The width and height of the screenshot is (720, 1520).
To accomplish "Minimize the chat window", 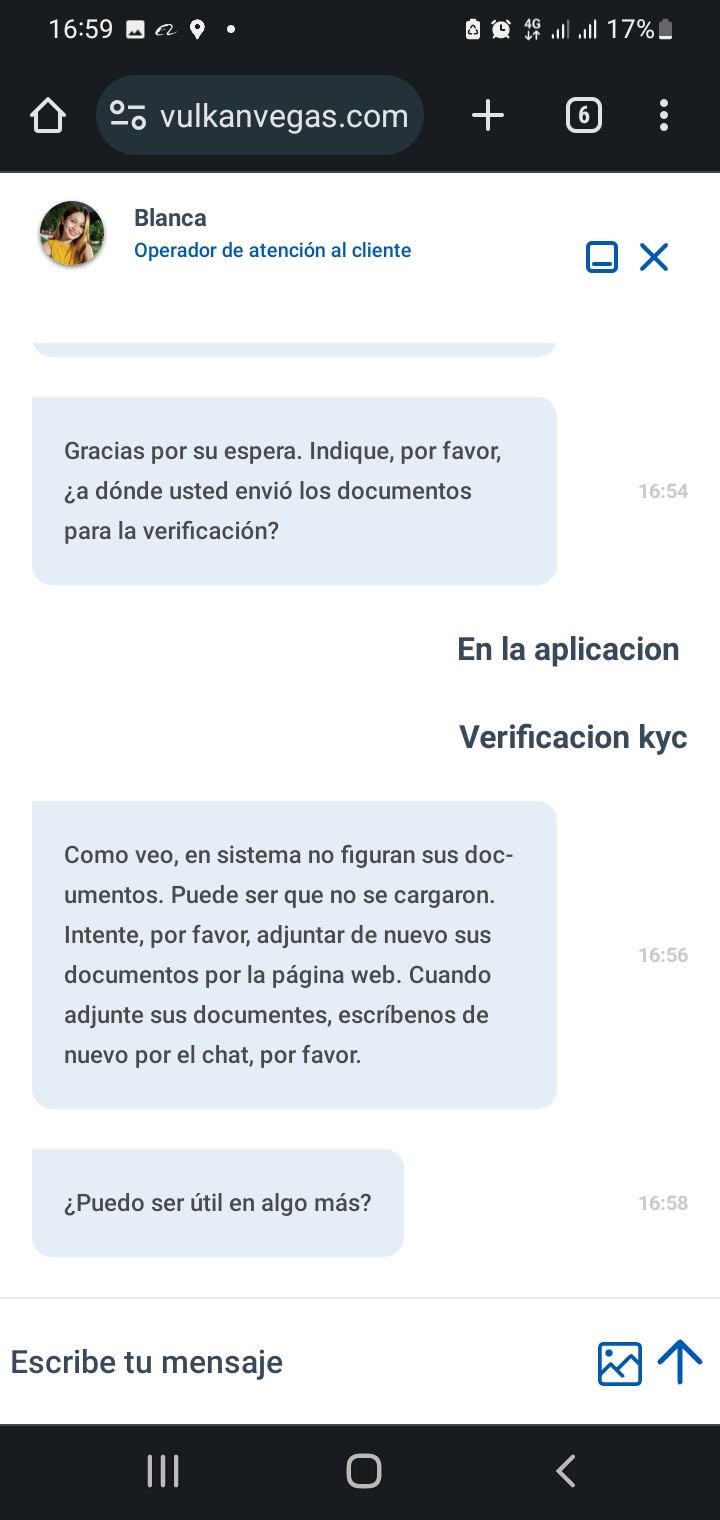I will tap(601, 257).
